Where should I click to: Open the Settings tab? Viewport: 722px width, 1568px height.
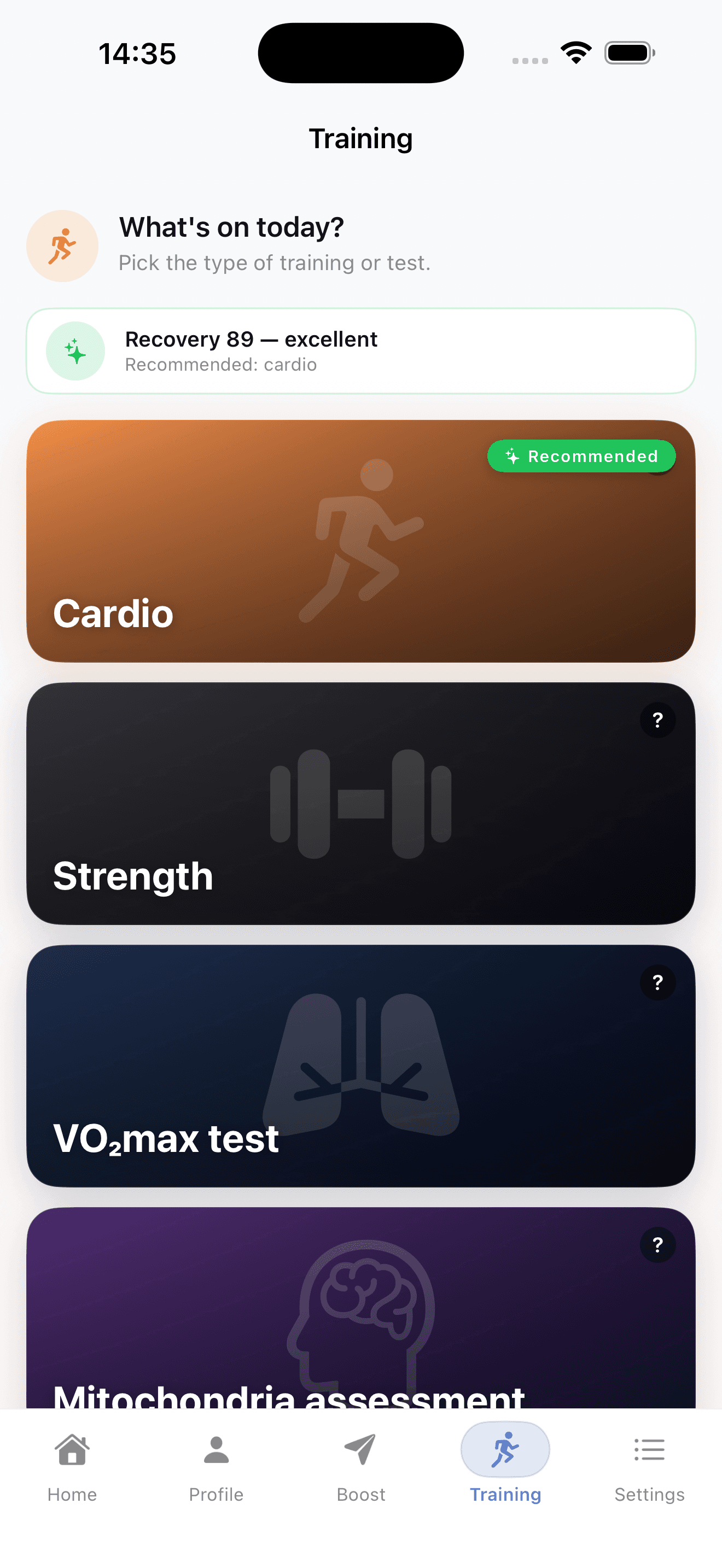[650, 1467]
